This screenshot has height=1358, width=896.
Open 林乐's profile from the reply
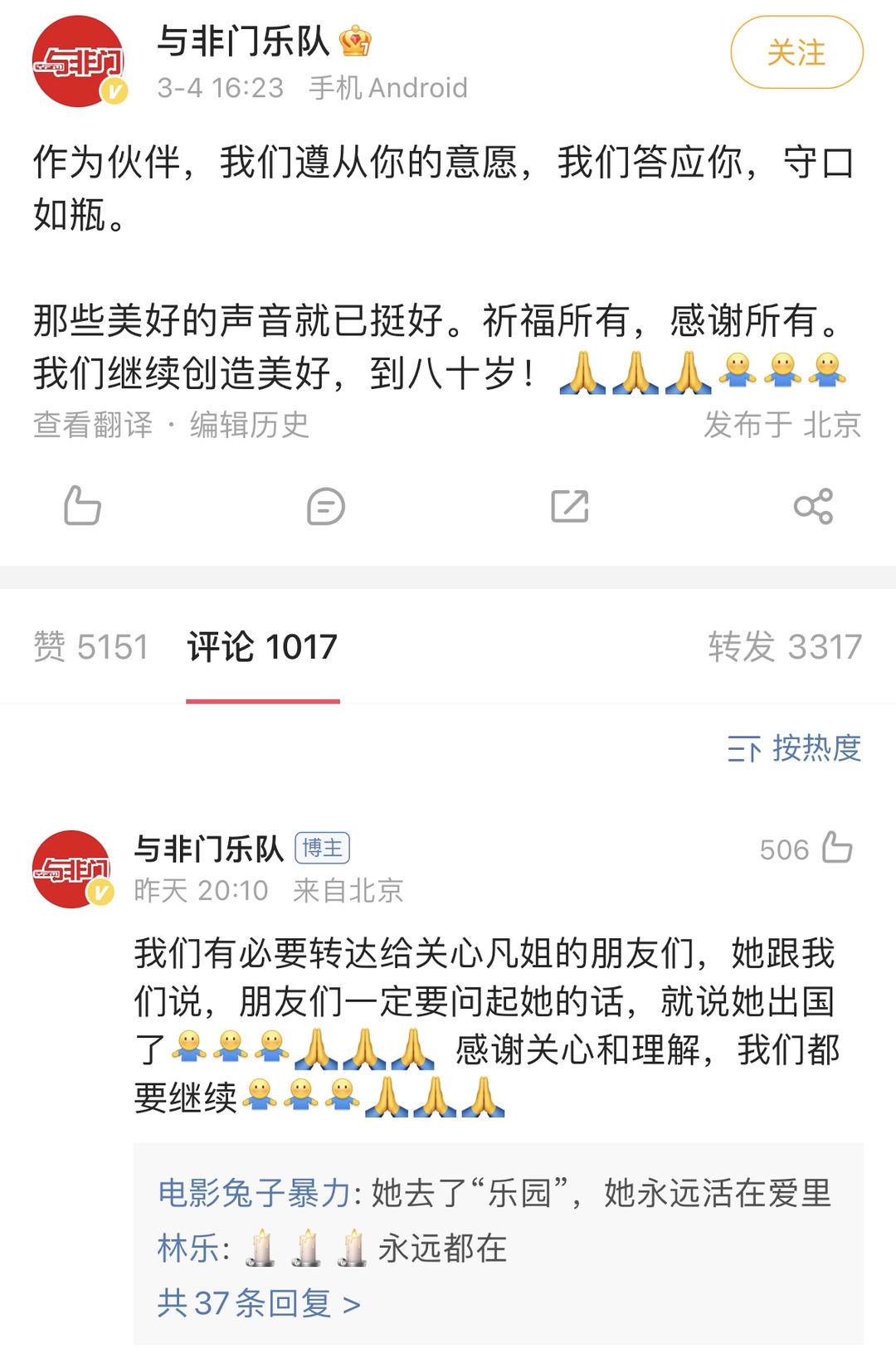(188, 1248)
